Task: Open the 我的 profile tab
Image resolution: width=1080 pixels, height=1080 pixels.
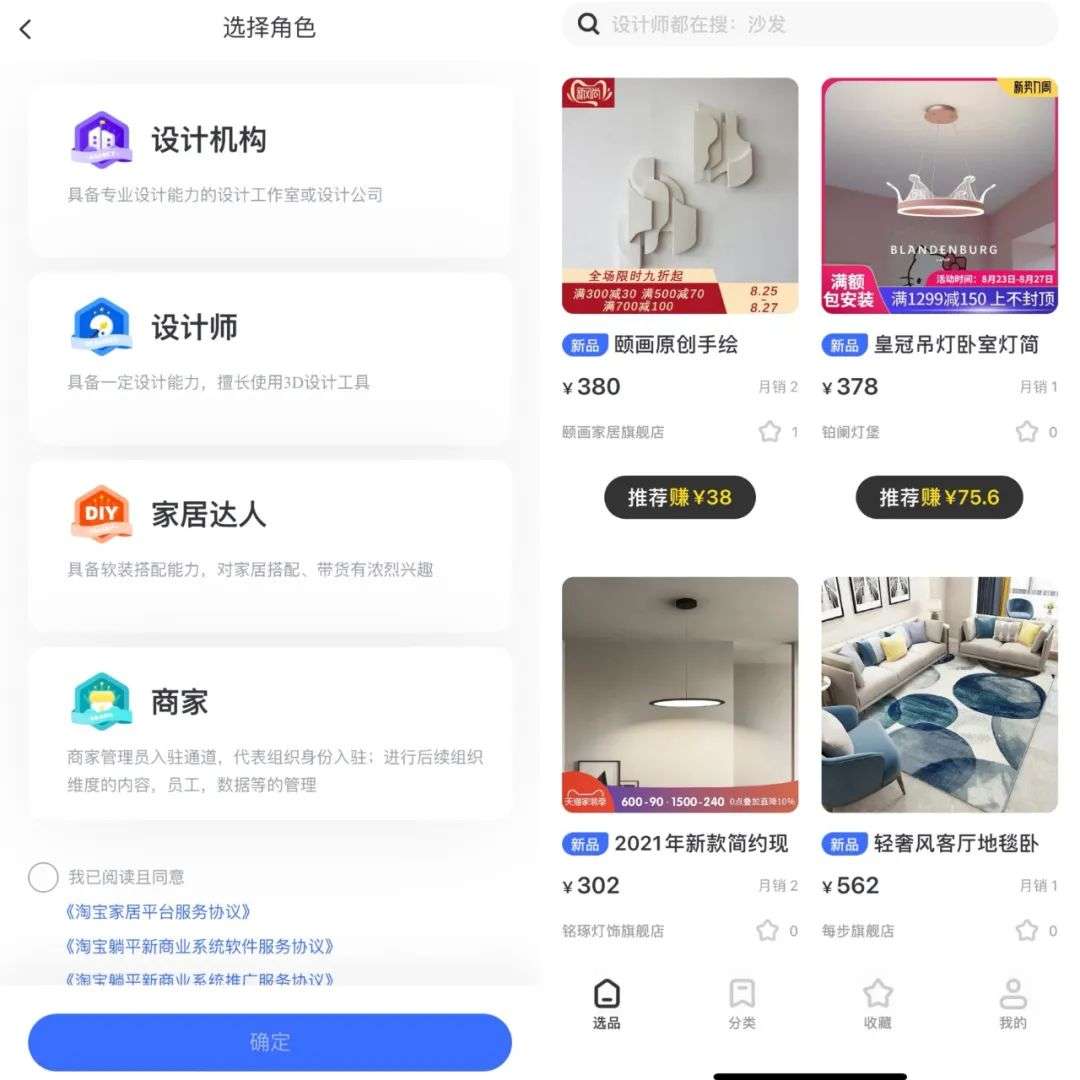Action: pyautogui.click(x=1012, y=1003)
